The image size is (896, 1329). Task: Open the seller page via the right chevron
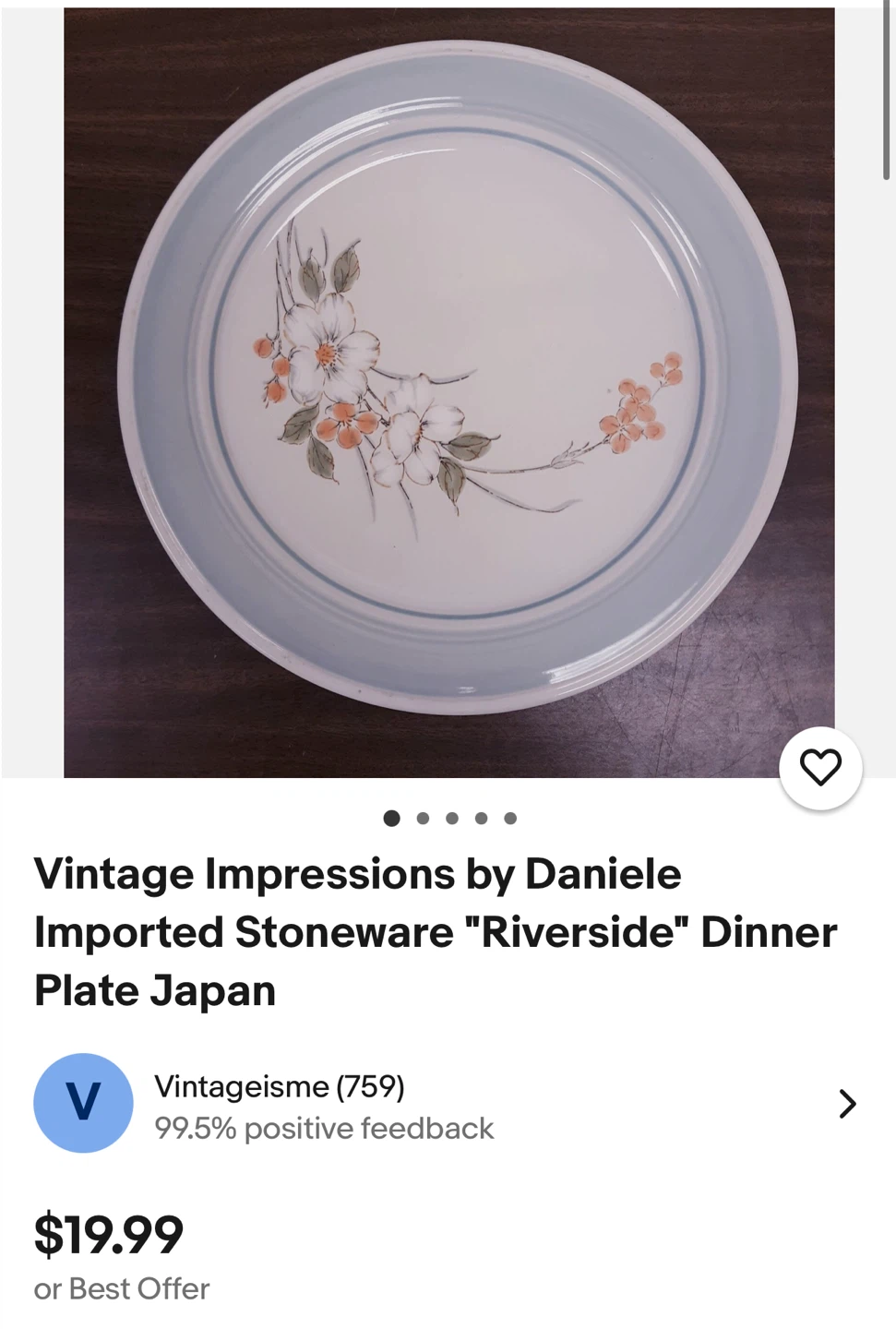(x=847, y=1104)
